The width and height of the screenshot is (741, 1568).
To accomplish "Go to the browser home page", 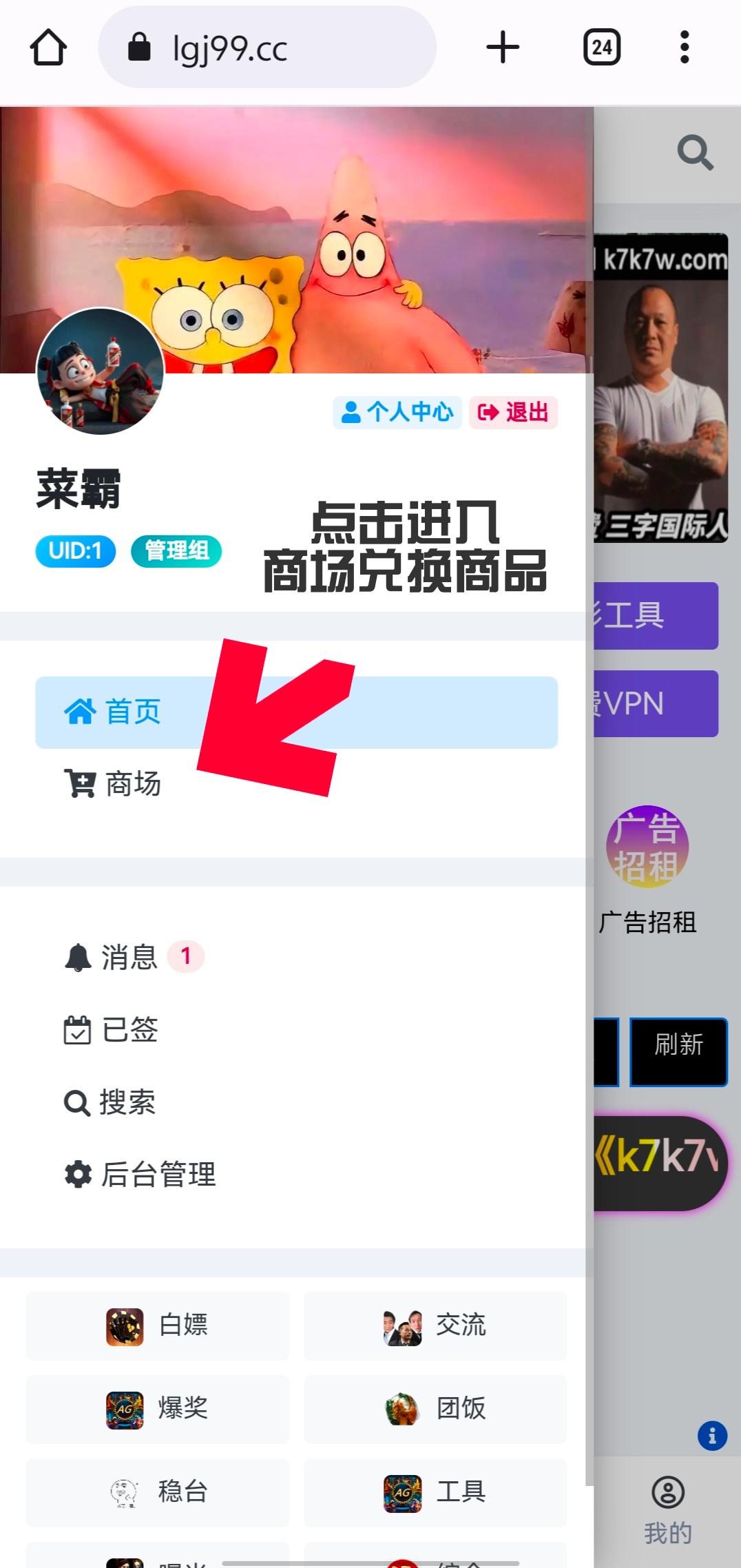I will pyautogui.click(x=48, y=48).
